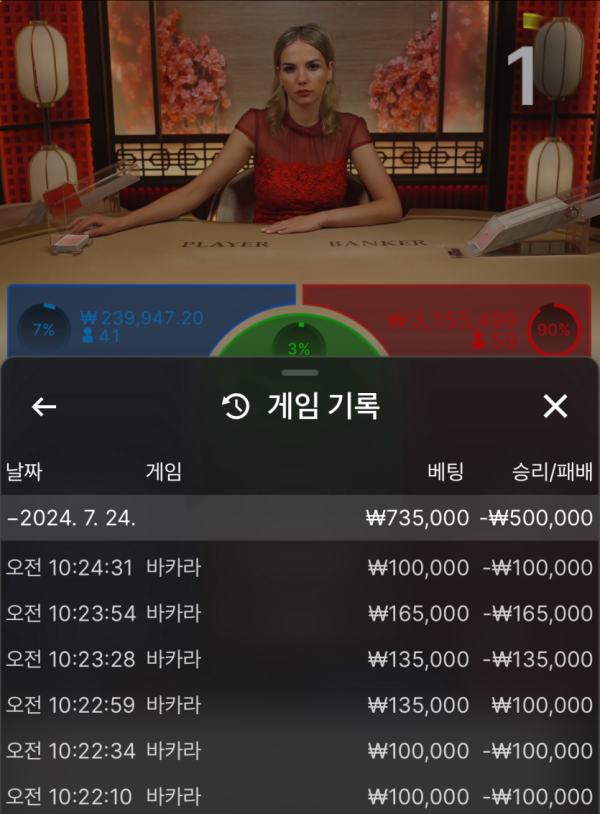Go back from the game history panel

pyautogui.click(x=44, y=406)
